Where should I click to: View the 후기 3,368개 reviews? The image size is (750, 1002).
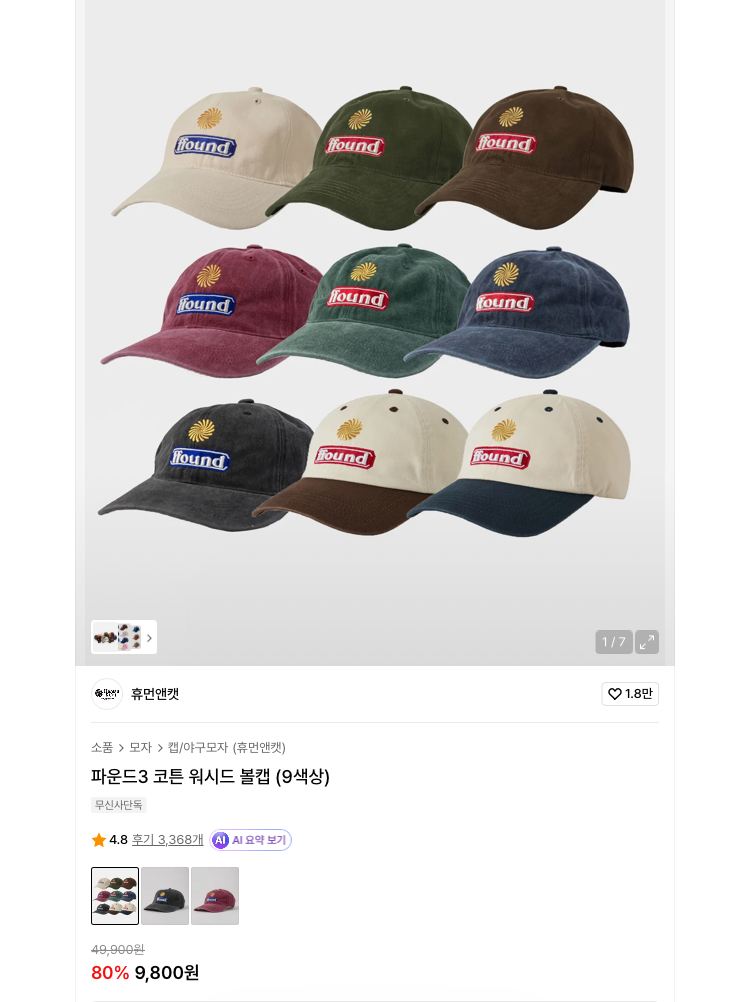(x=167, y=840)
